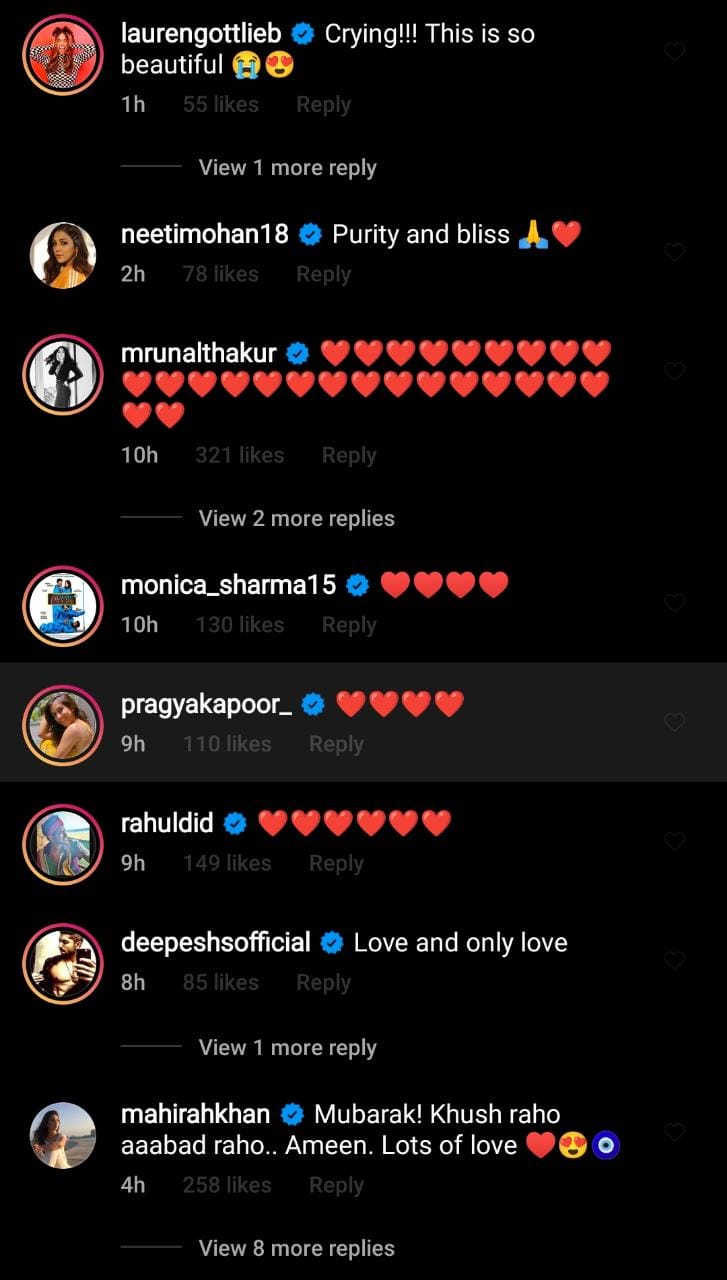
Task: Reply to pragyakapoor_'s comment
Action: (336, 744)
